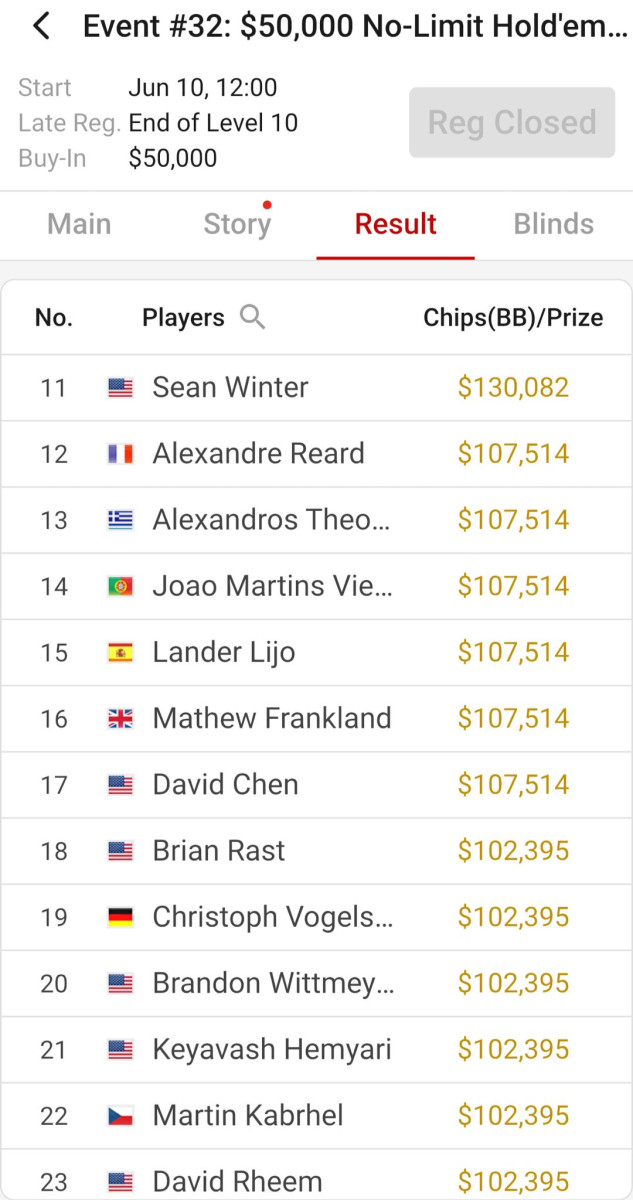Open Sean Winter's result row
The image size is (633, 1200).
click(317, 388)
